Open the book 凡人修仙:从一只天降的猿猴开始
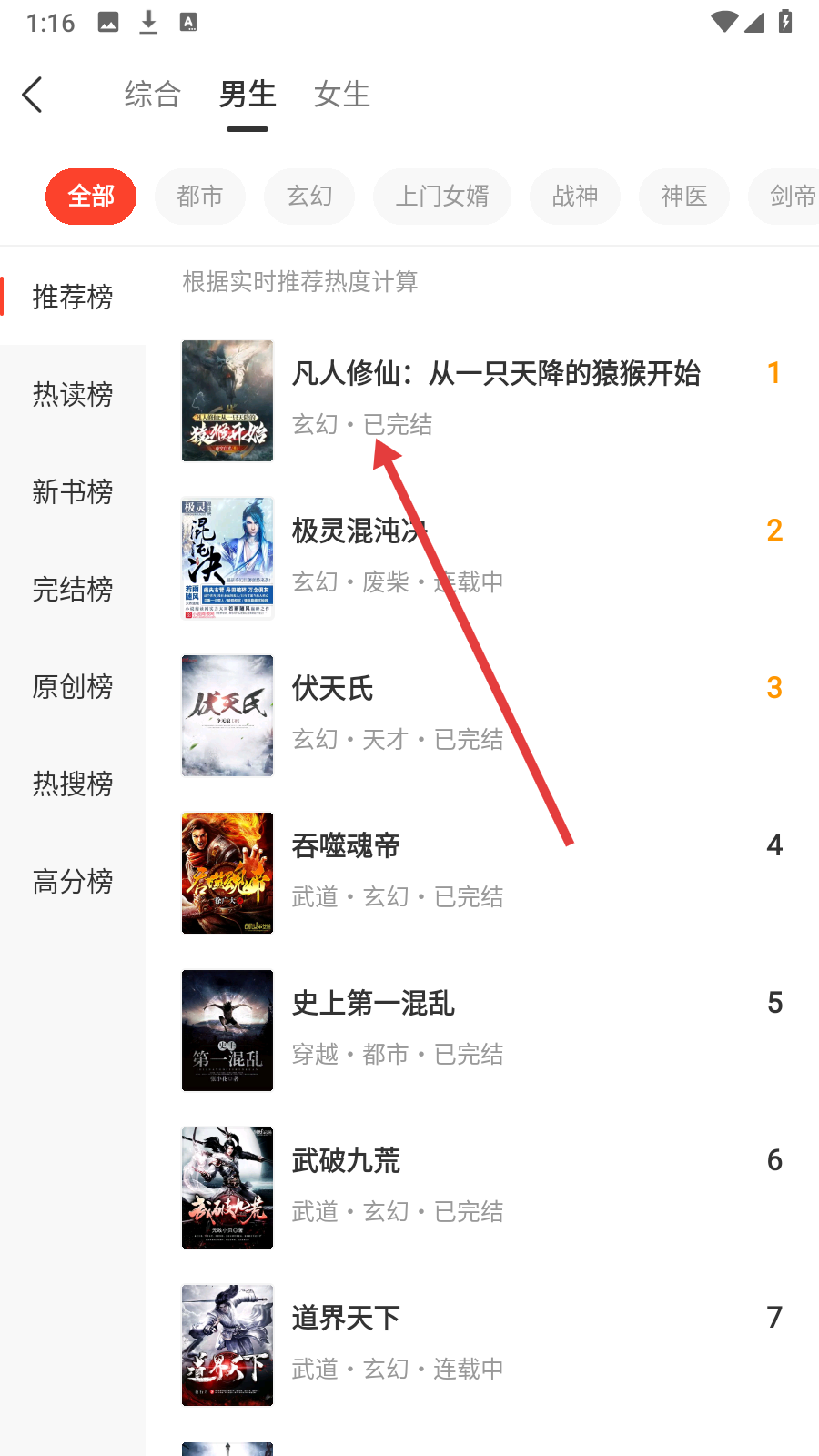 coord(482,400)
